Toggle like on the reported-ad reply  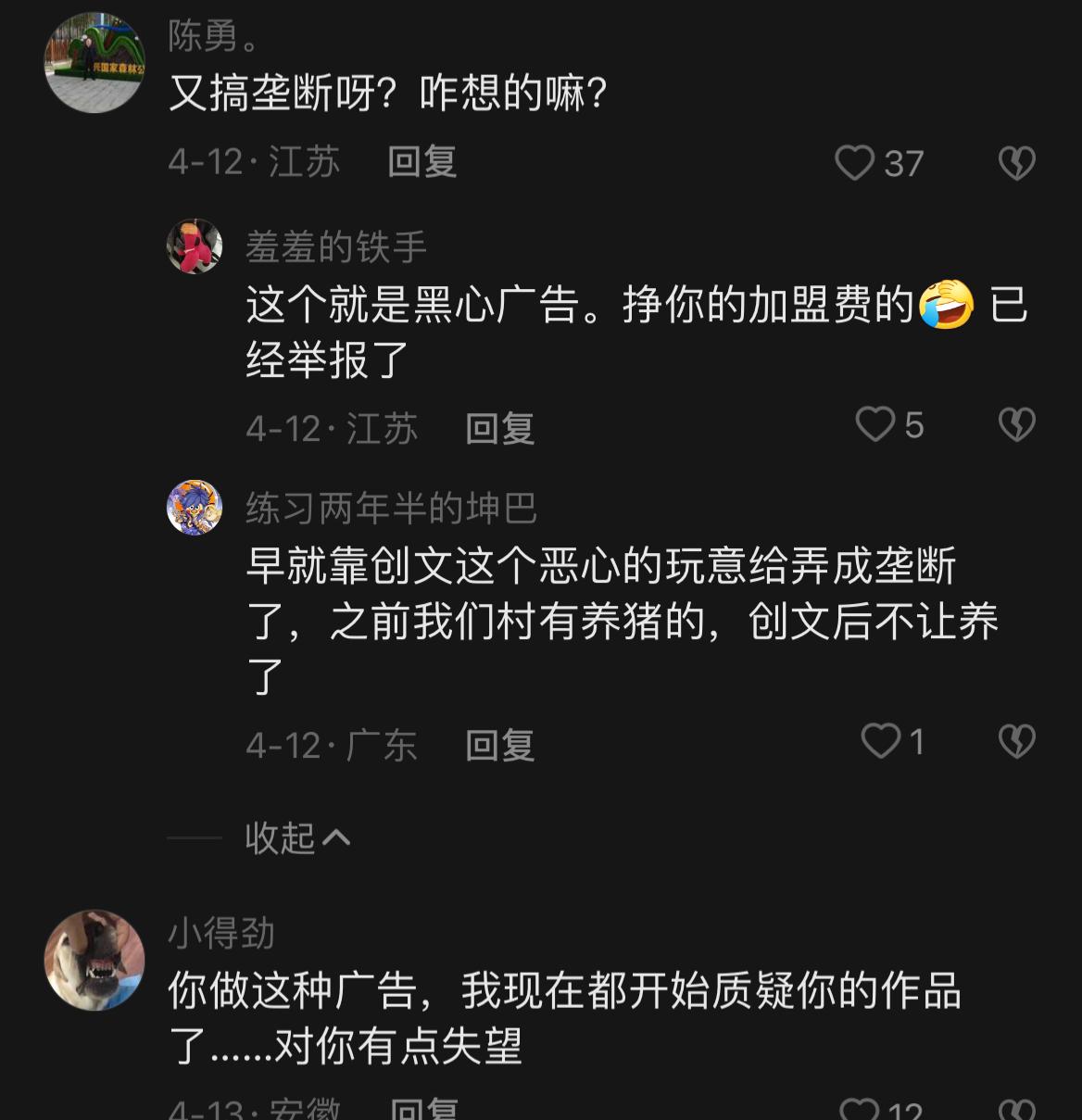874,426
